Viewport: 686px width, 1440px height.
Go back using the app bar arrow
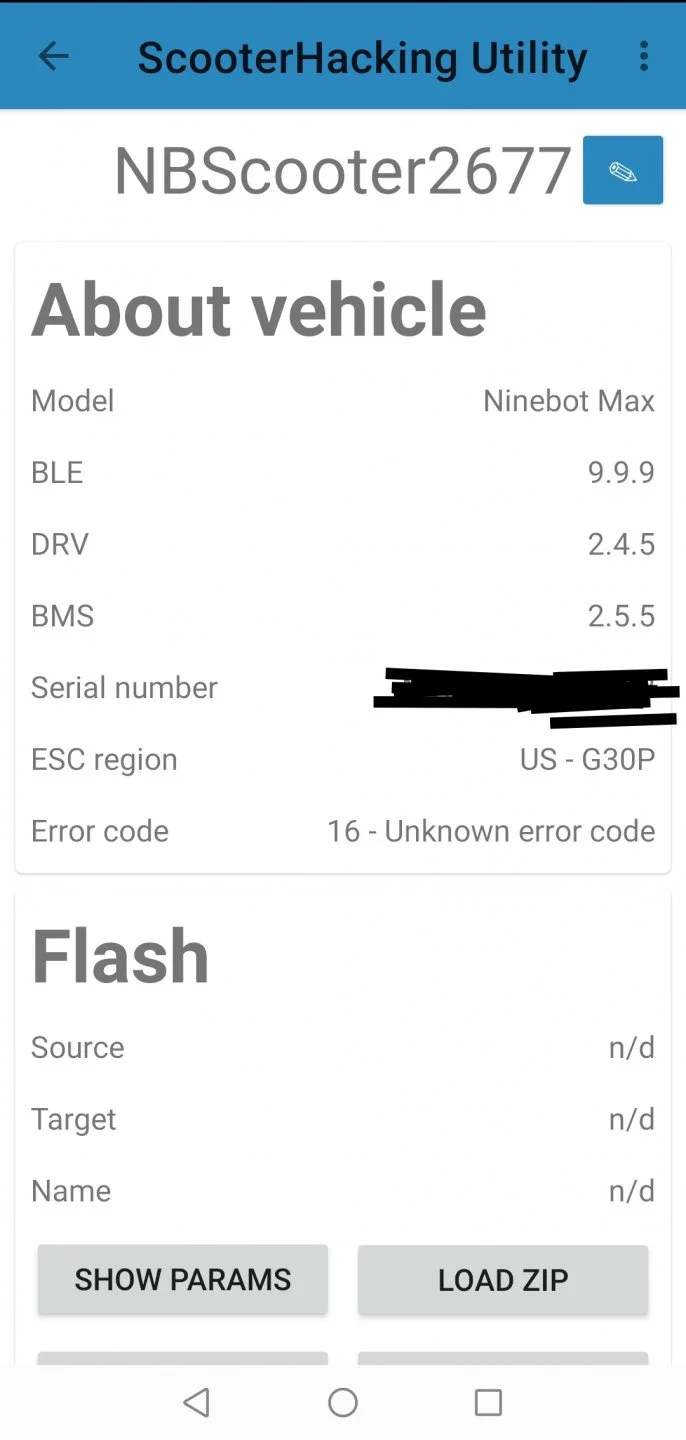point(53,57)
